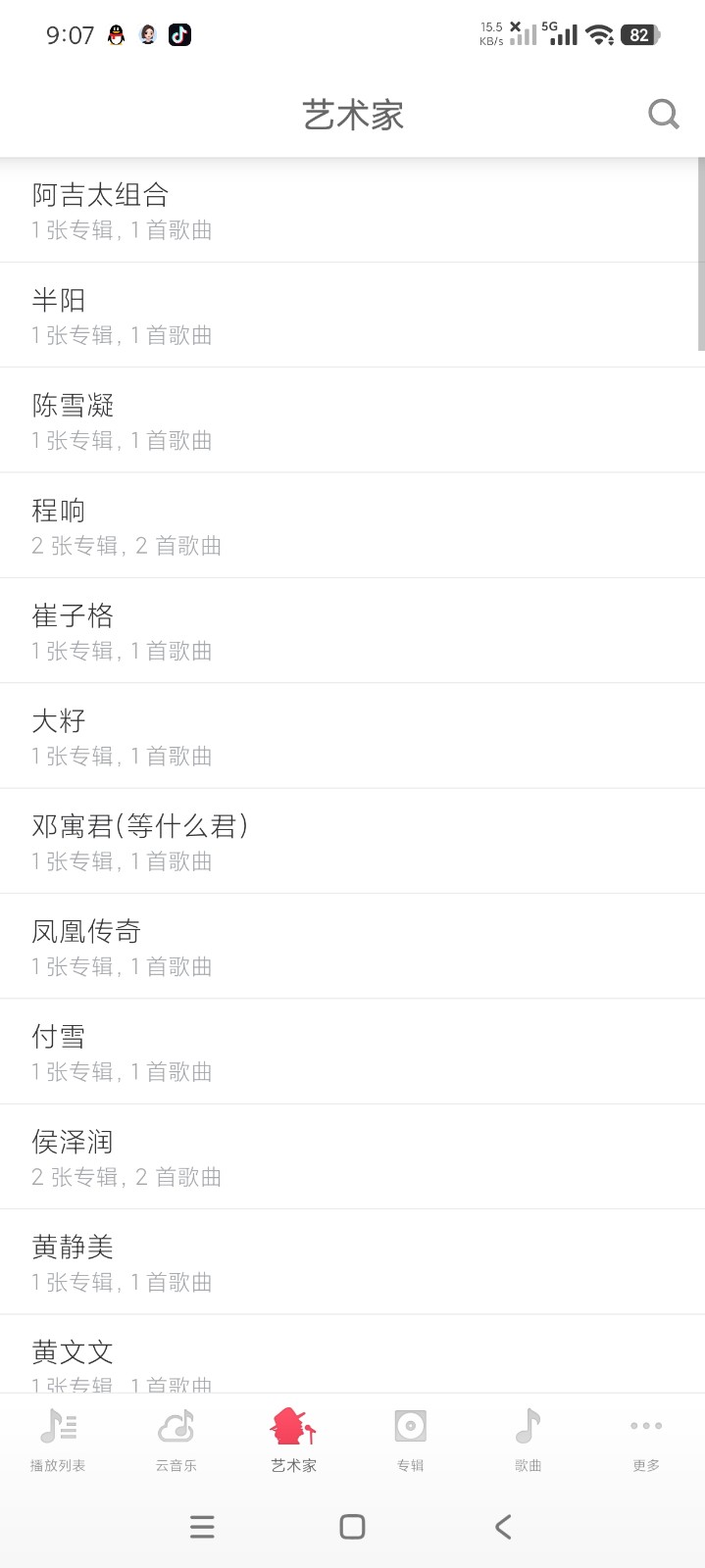
Task: View albums by 侯泽润
Action: pyautogui.click(x=352, y=1156)
